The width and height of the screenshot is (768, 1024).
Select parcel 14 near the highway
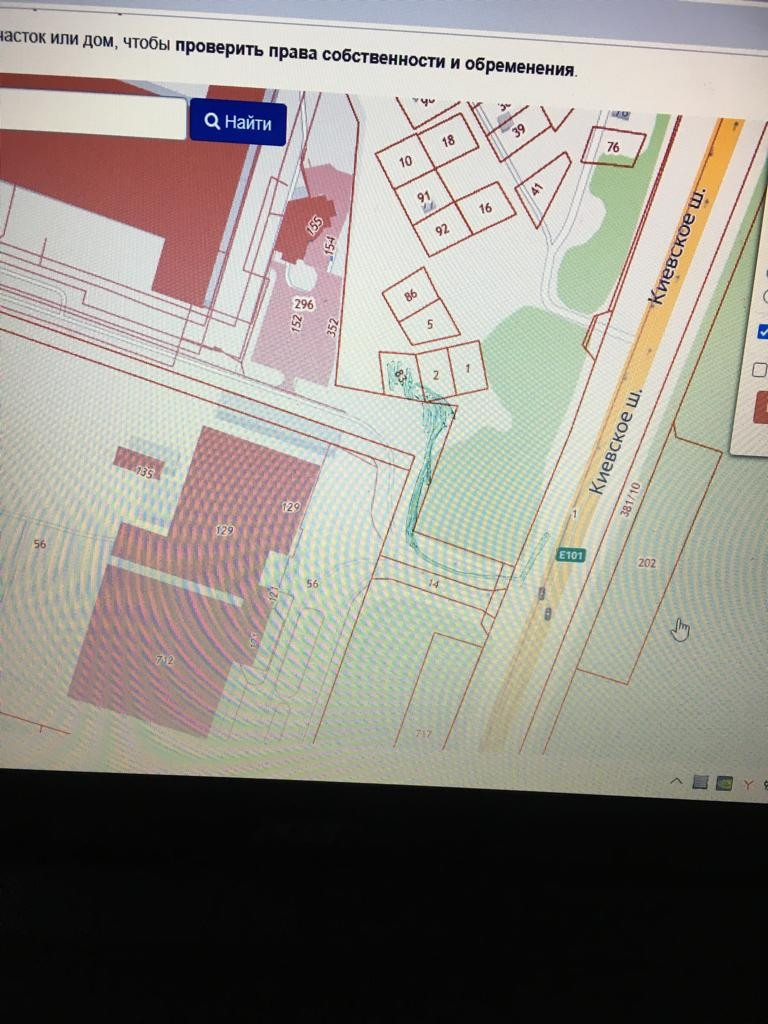(433, 582)
